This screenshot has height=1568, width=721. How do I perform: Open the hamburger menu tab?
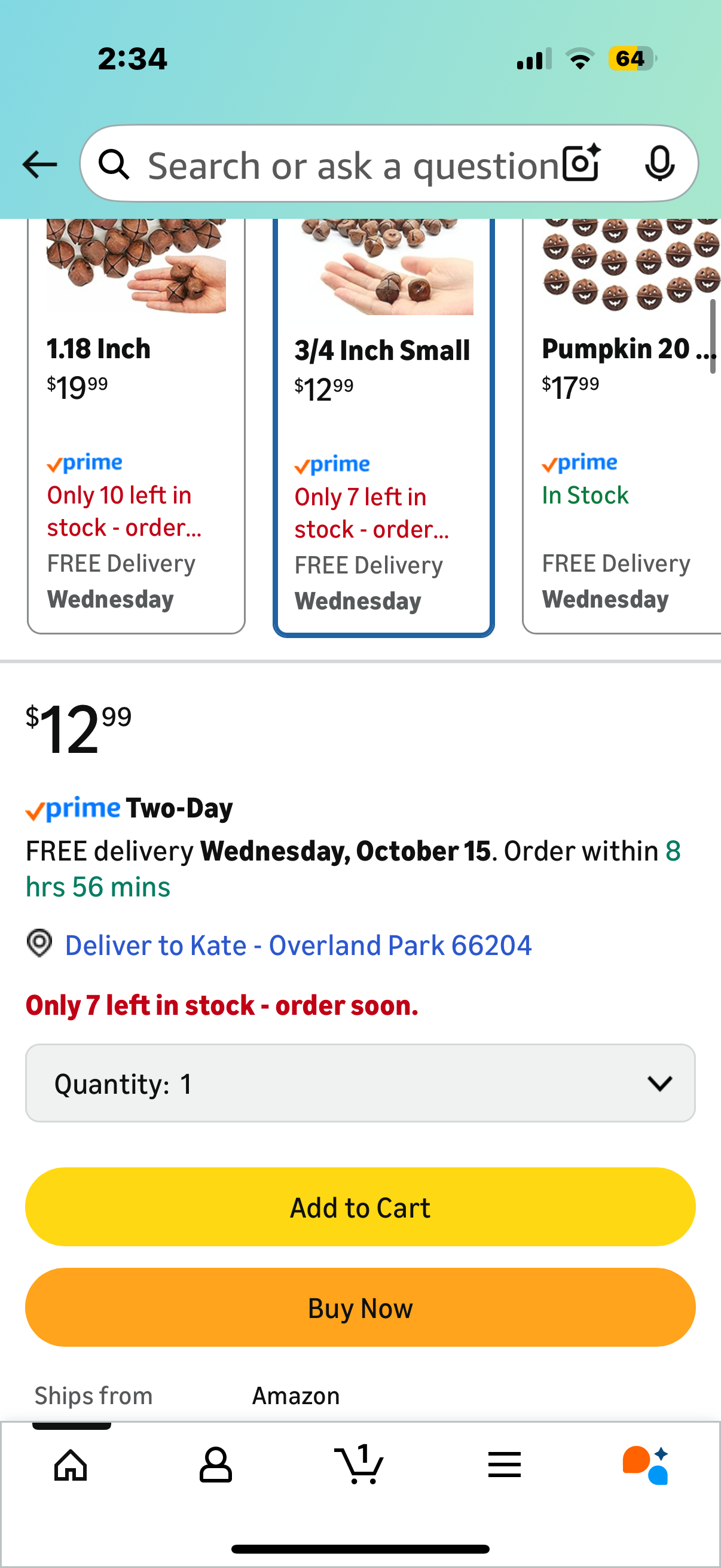[x=505, y=1465]
